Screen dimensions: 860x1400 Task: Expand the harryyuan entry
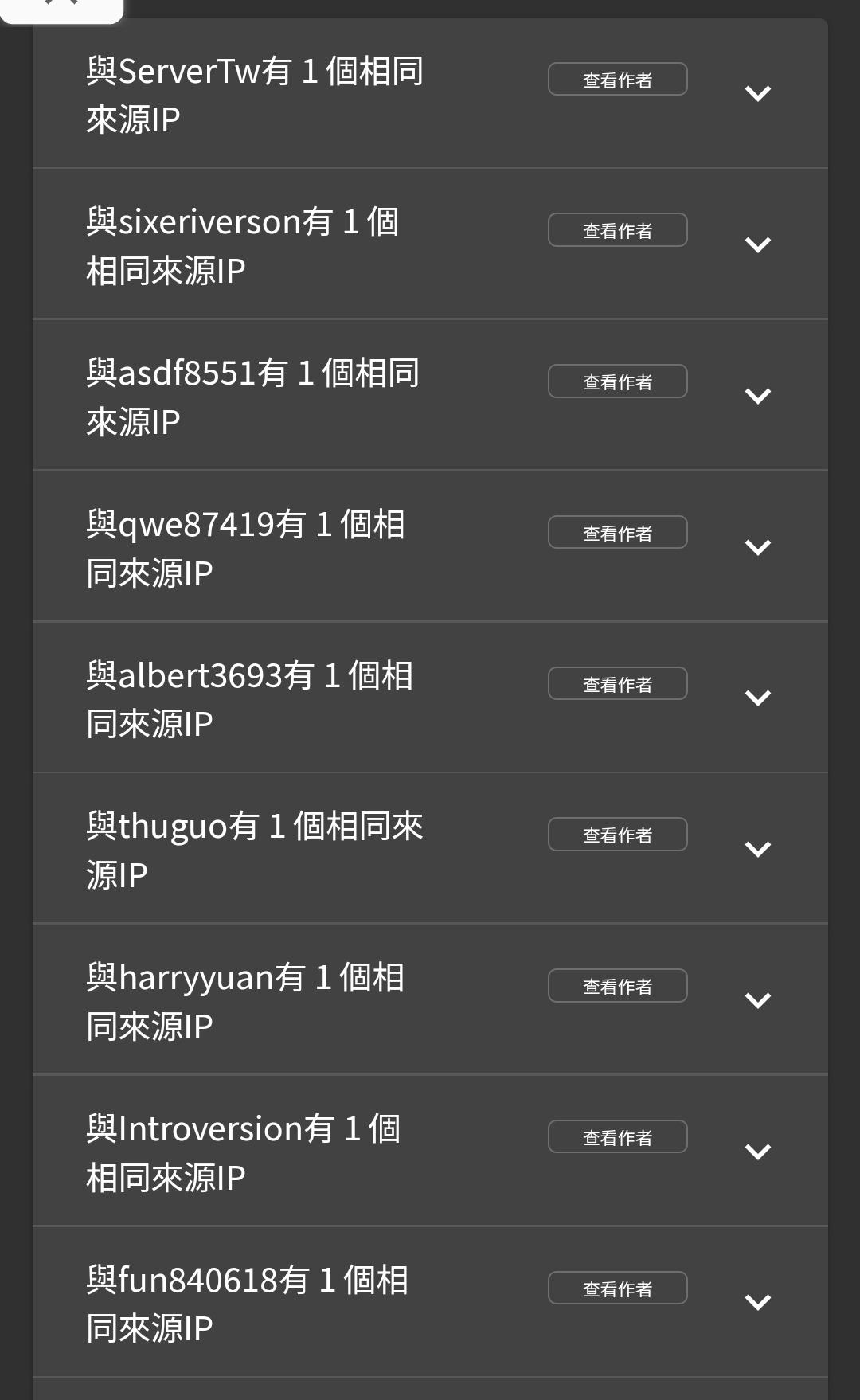pyautogui.click(x=757, y=1000)
